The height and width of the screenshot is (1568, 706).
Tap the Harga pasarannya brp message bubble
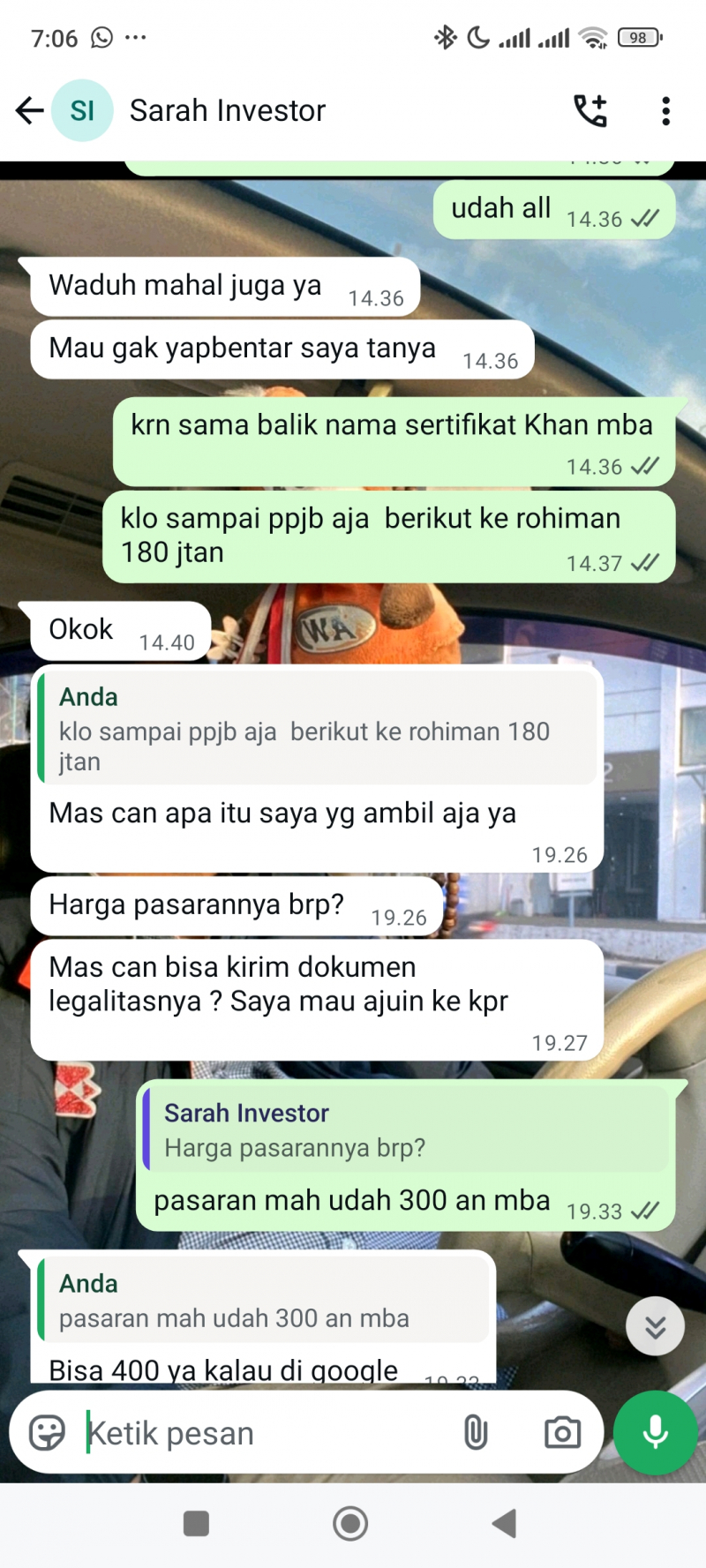[x=236, y=905]
